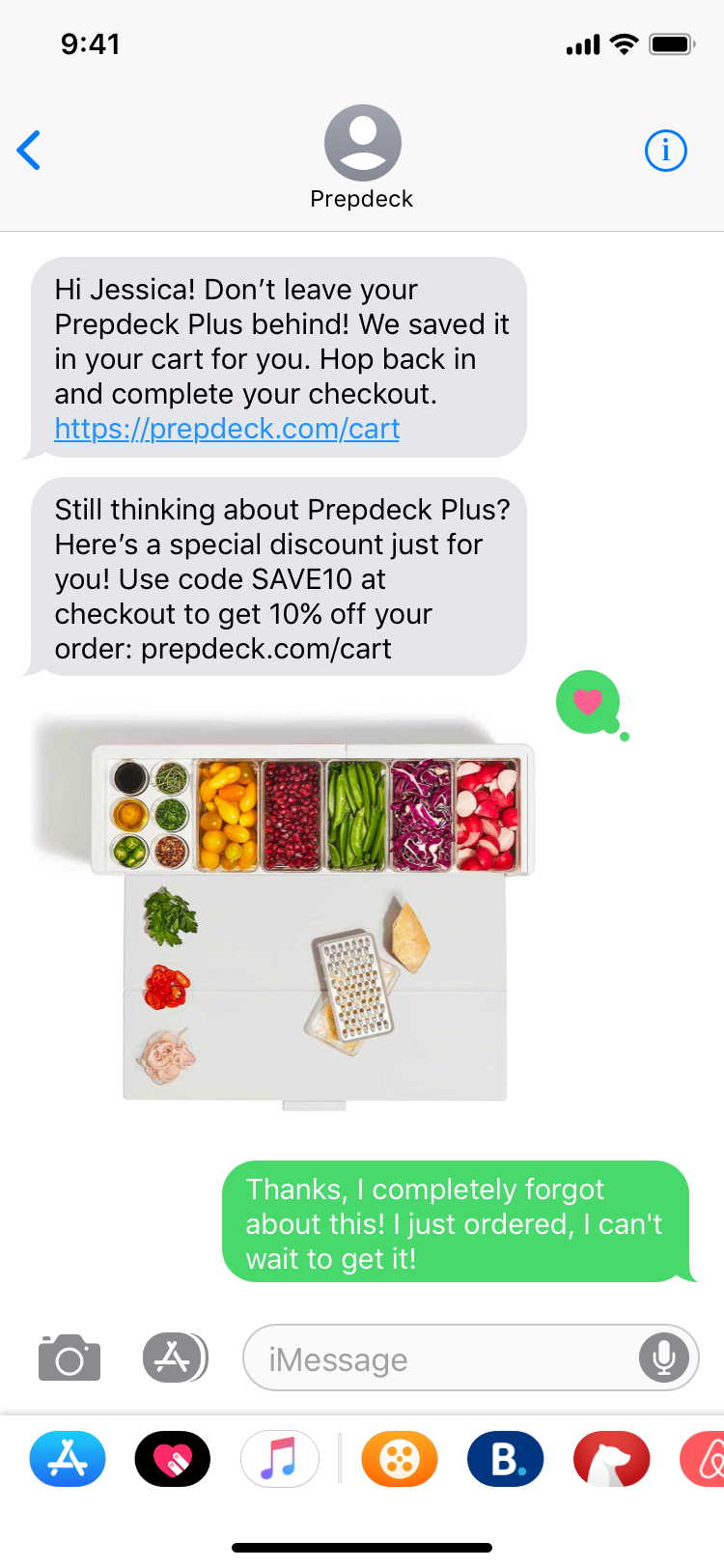Toggle the app drawer button beside the camera
Image resolution: width=724 pixels, height=1568 pixels.
click(x=175, y=1358)
